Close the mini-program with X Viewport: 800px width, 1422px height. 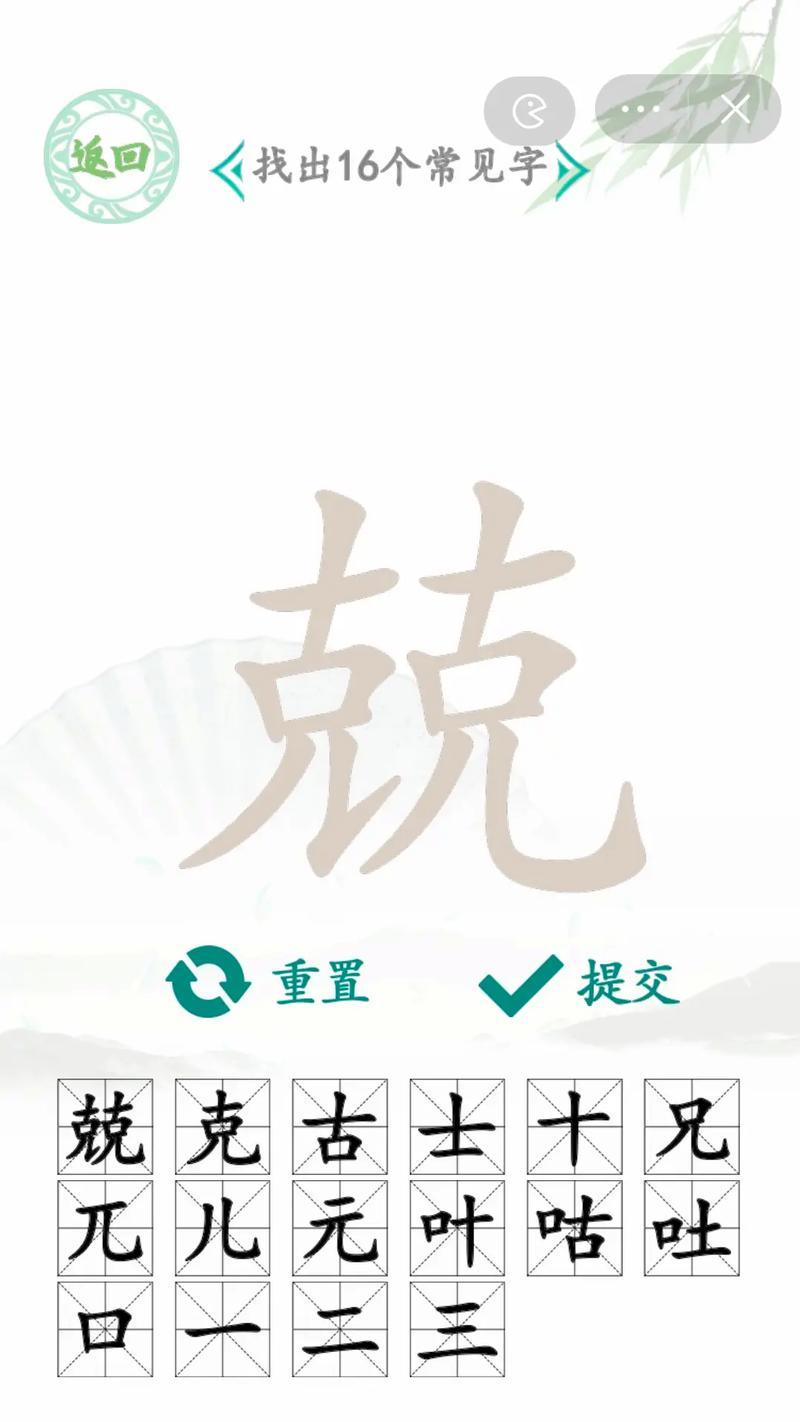[x=735, y=110]
